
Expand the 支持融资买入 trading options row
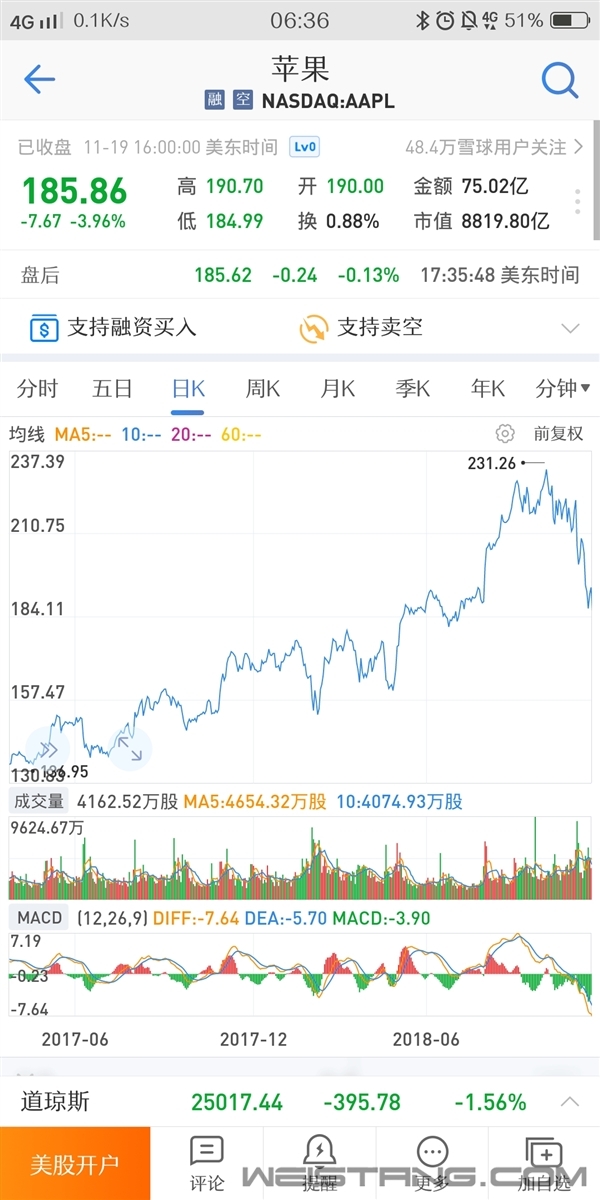click(571, 327)
